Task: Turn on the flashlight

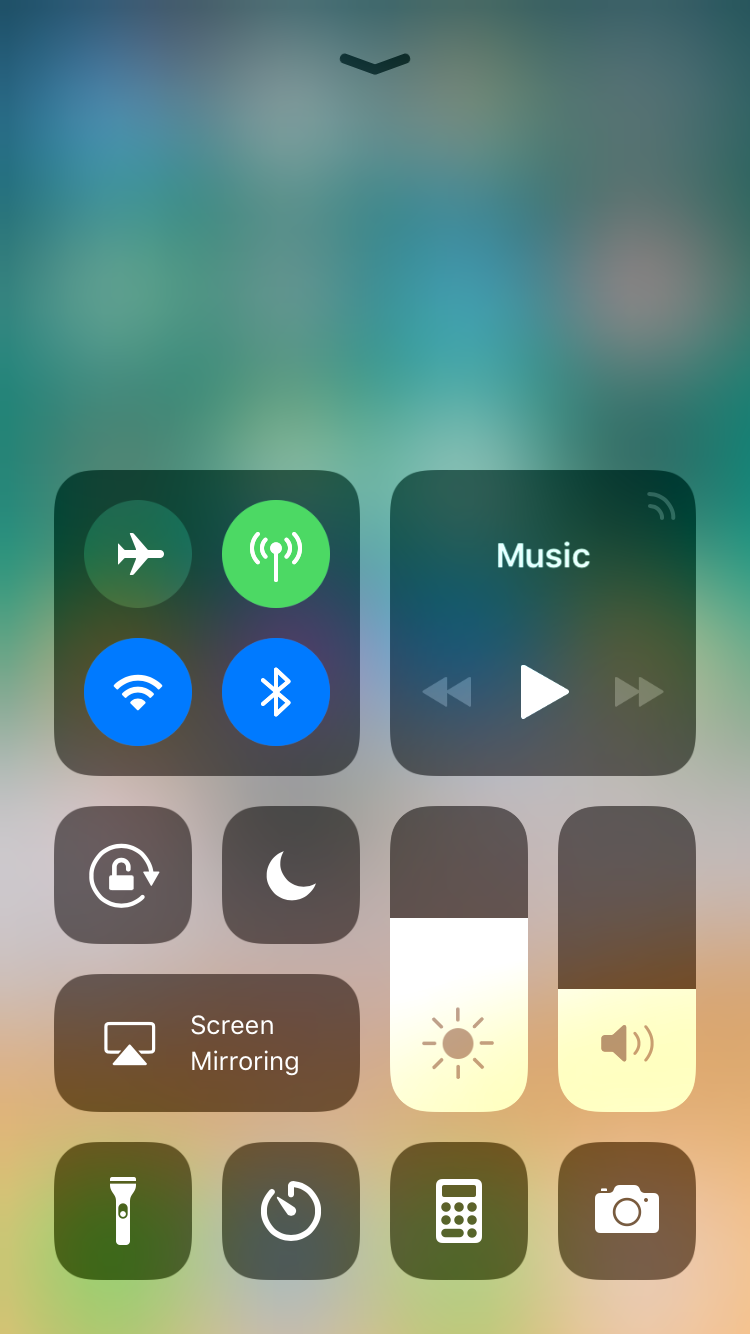Action: (x=123, y=1211)
